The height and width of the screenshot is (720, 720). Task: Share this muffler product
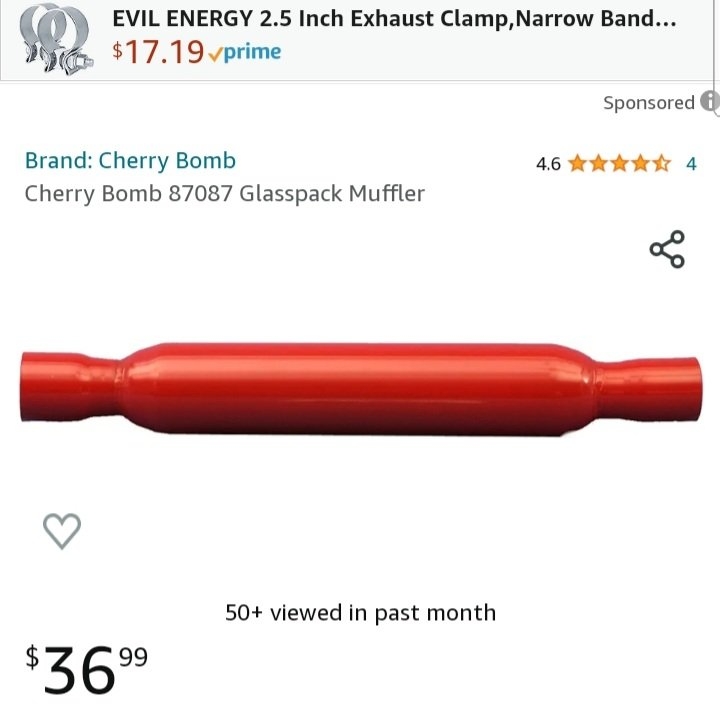667,250
